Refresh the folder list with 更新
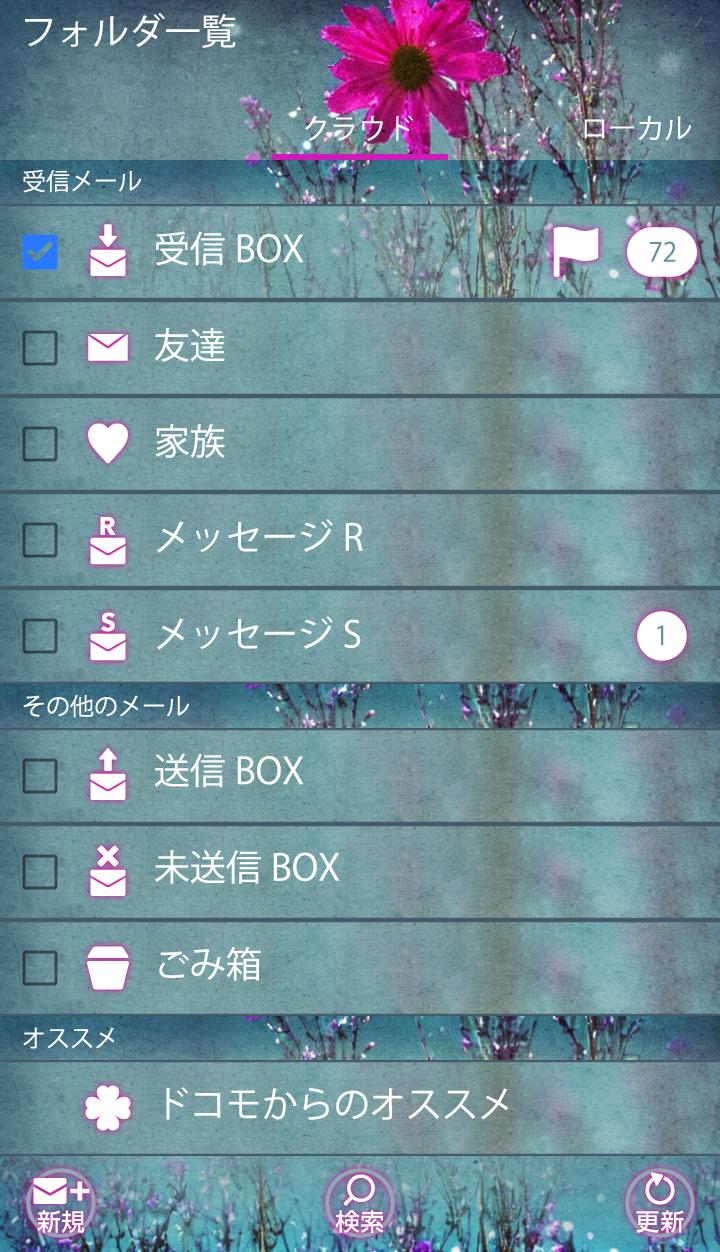720x1252 pixels. [659, 1204]
